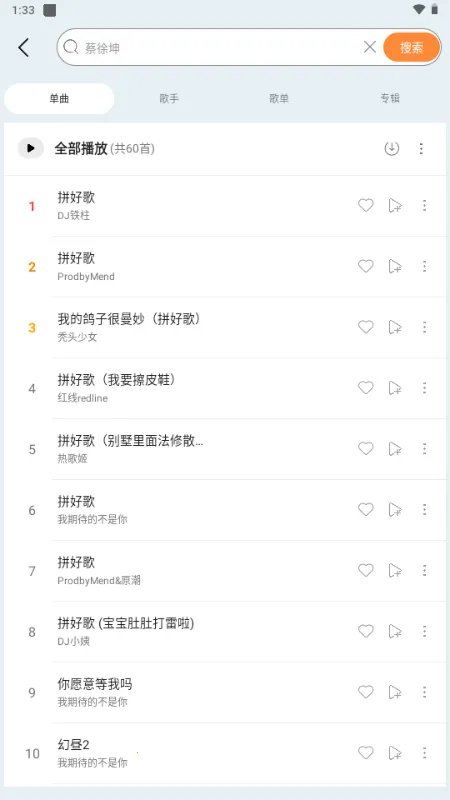Open more options for 我的鸽子很曼妙（拼好歌）
This screenshot has height=800, width=450.
[x=424, y=327]
